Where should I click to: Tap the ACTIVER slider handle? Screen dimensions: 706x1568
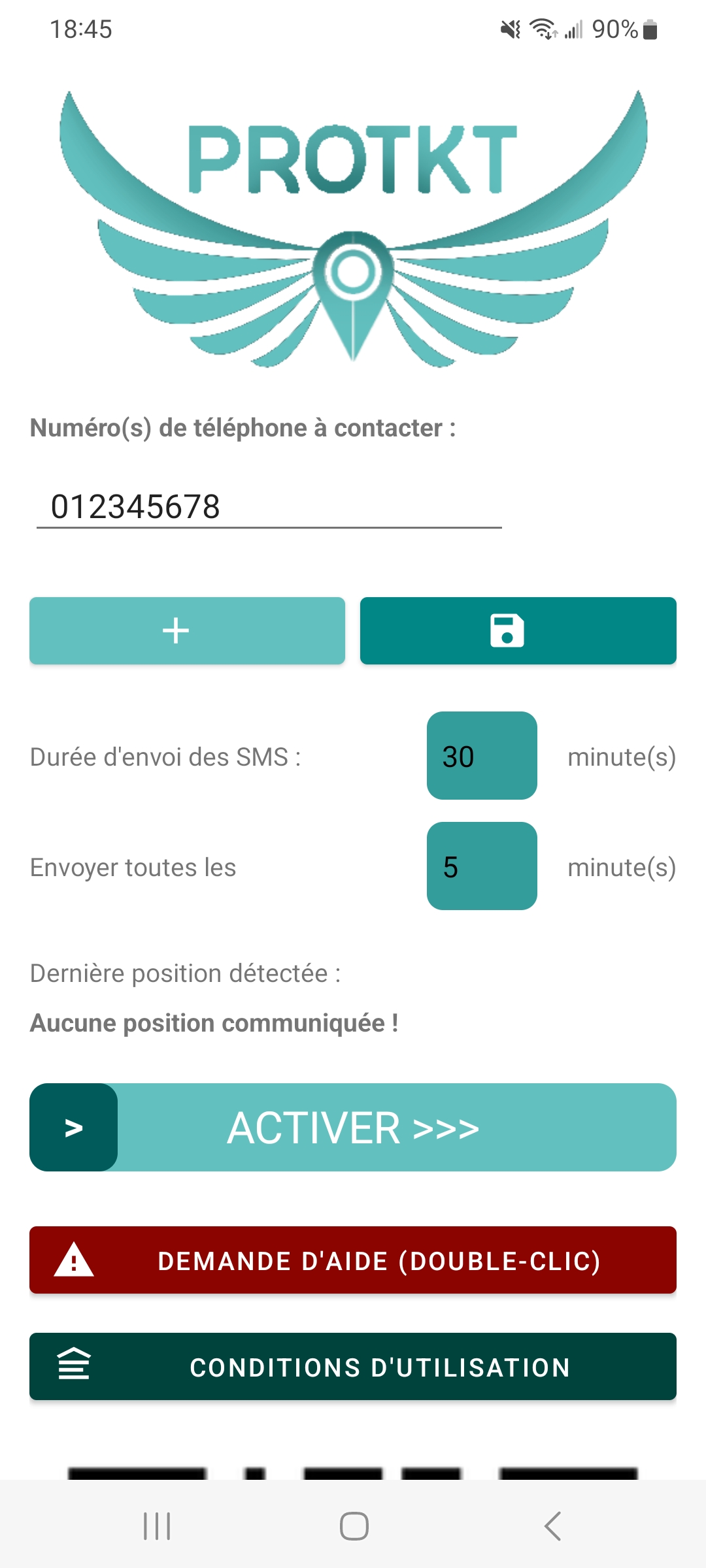[74, 1128]
